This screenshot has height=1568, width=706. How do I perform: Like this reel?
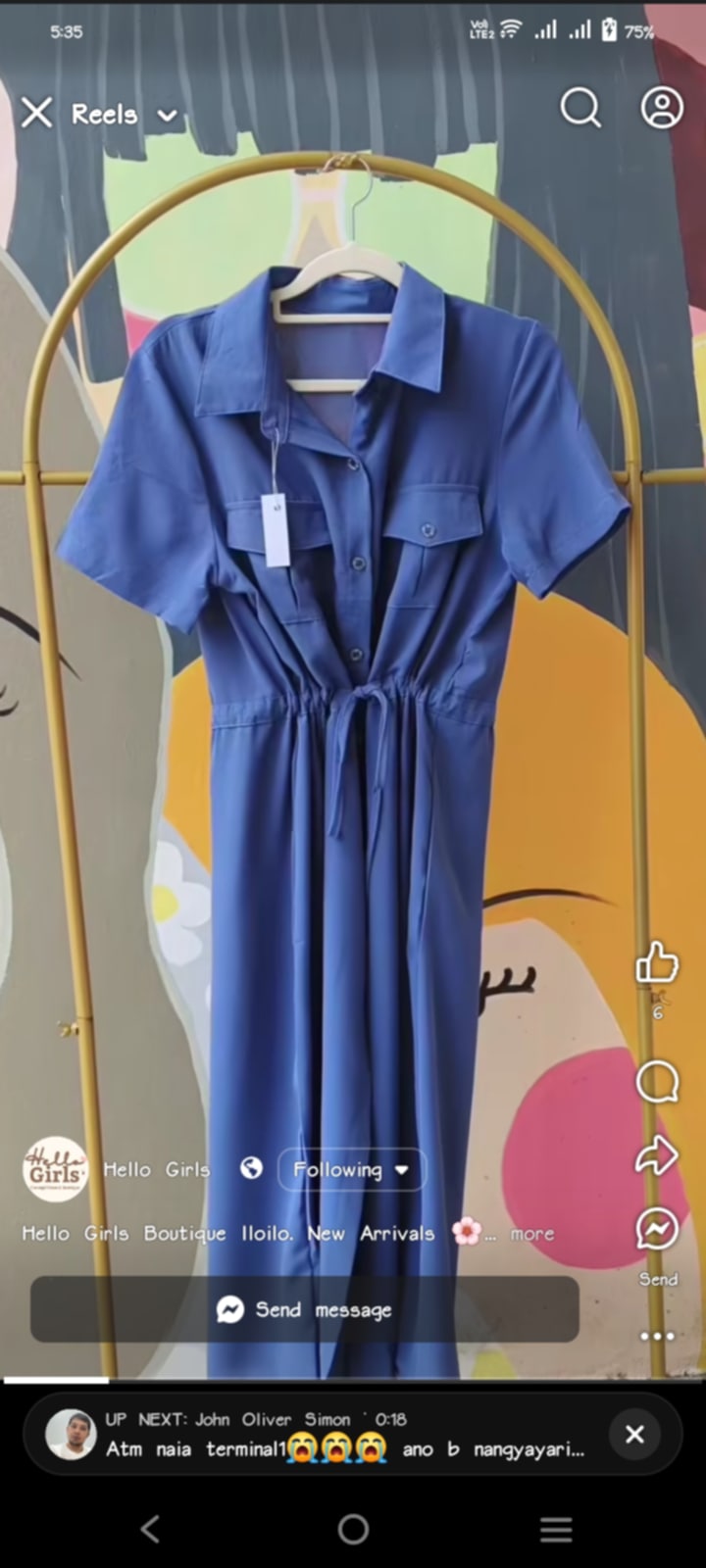point(657,963)
